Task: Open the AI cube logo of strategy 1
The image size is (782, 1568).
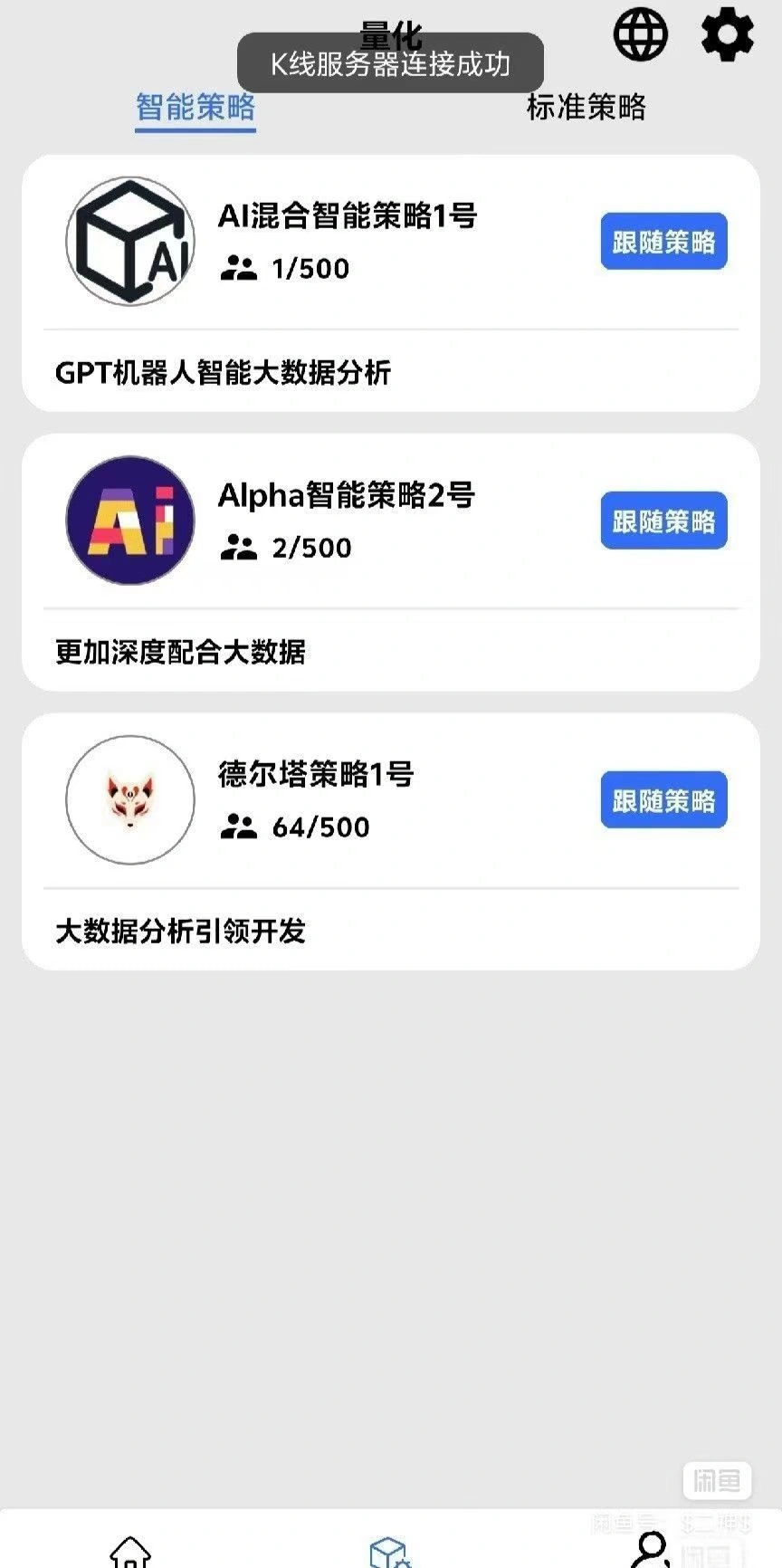Action: [x=129, y=240]
